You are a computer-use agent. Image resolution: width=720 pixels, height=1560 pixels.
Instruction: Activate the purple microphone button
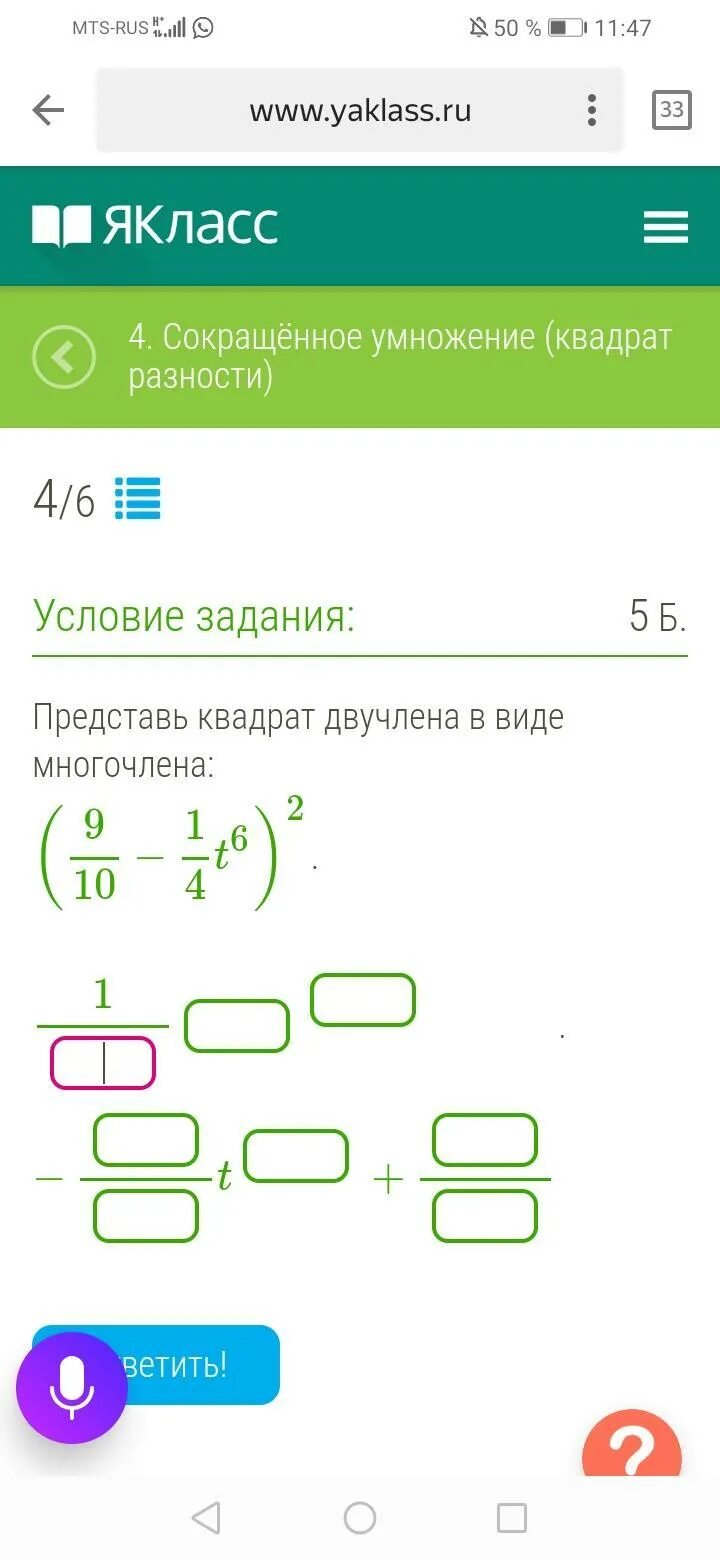[x=72, y=1388]
